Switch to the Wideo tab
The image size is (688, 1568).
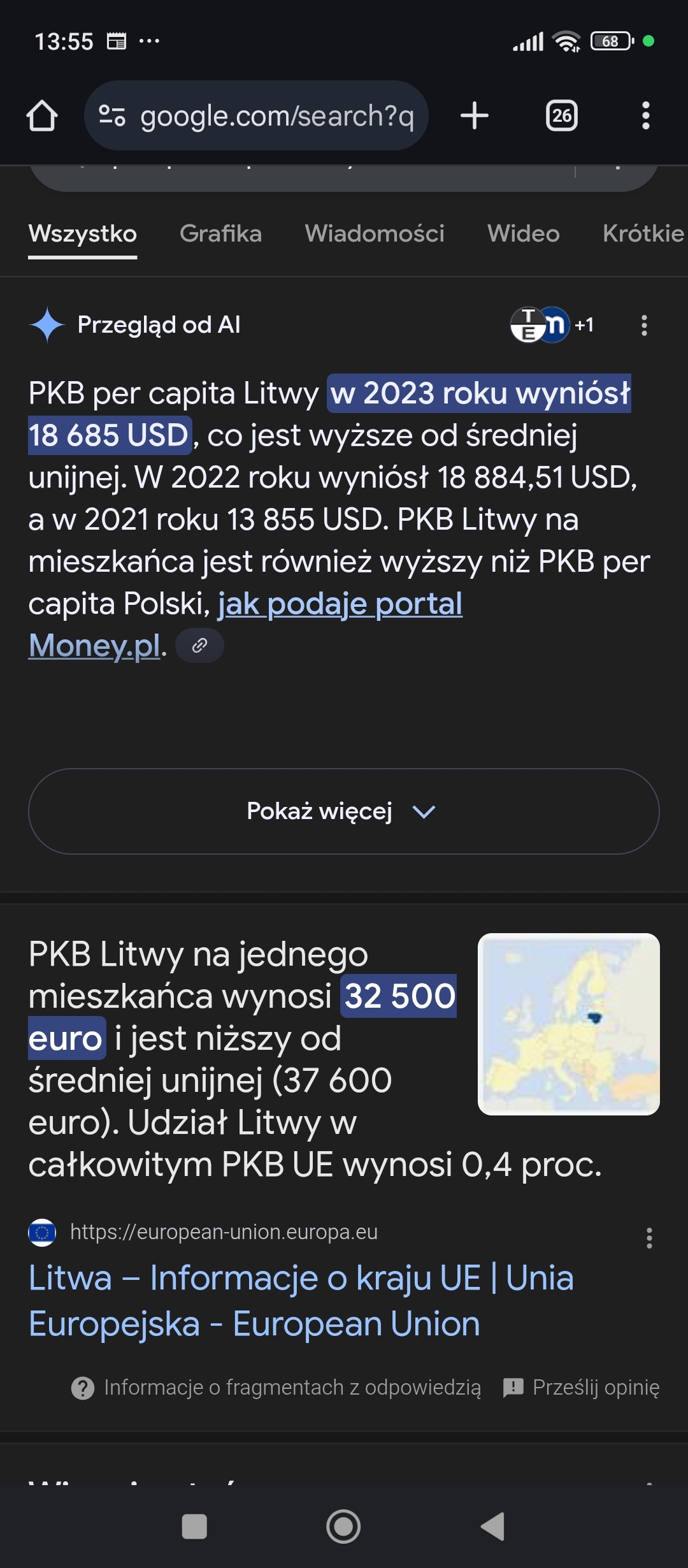click(x=524, y=234)
